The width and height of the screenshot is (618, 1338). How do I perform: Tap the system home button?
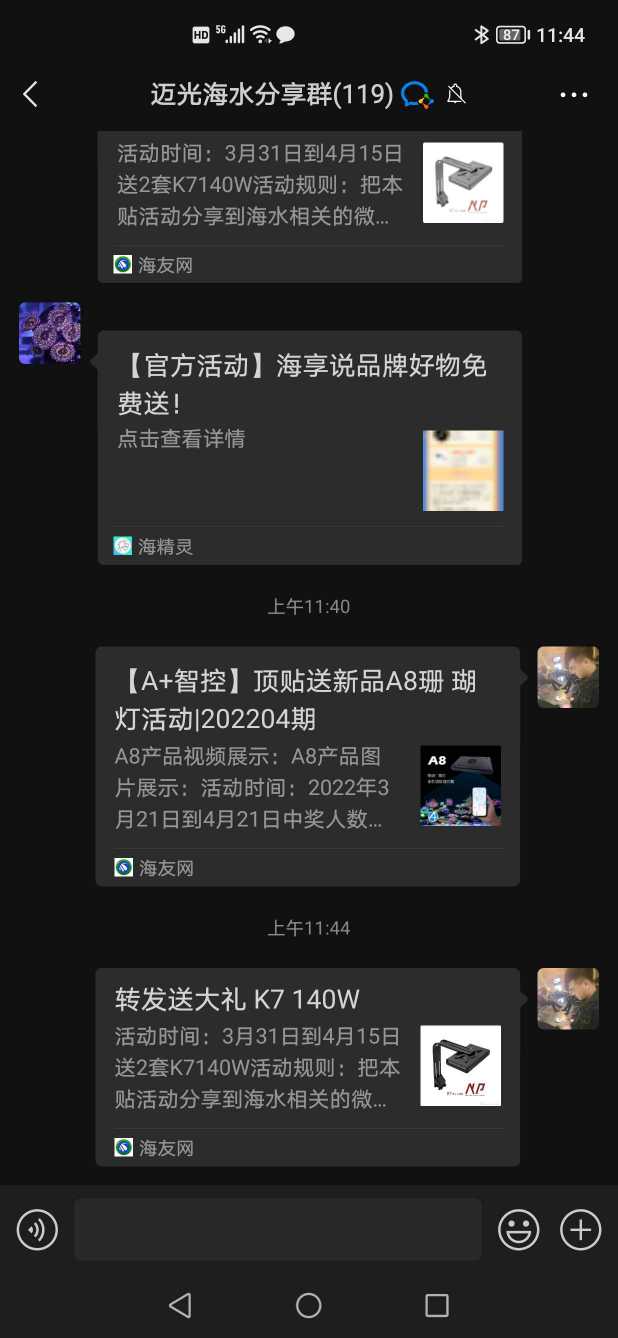coord(308,1305)
